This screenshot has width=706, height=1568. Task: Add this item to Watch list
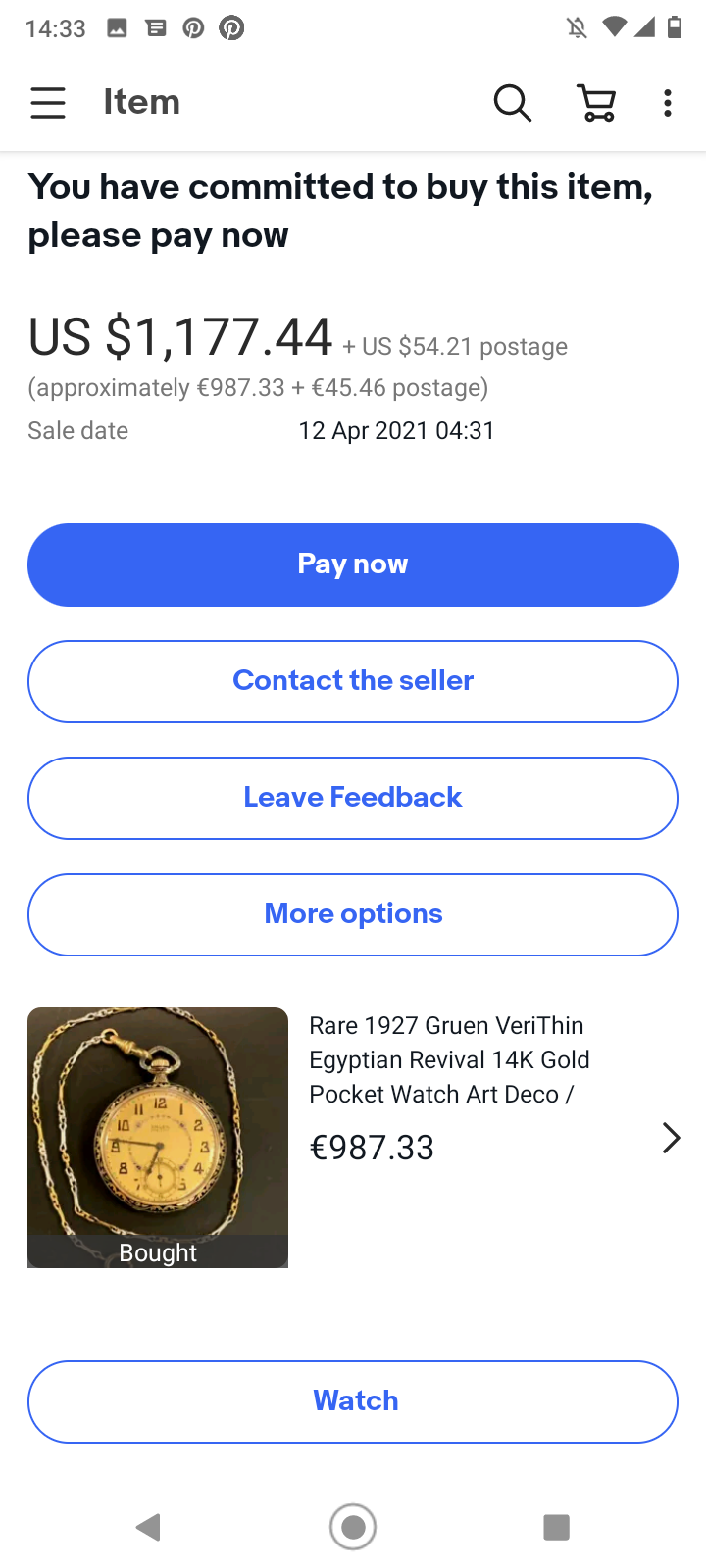point(353,1401)
